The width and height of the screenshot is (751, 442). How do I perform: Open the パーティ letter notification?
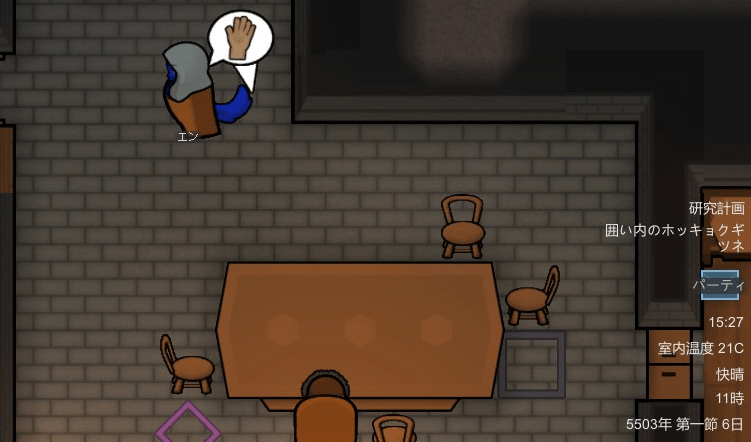pyautogui.click(x=720, y=285)
